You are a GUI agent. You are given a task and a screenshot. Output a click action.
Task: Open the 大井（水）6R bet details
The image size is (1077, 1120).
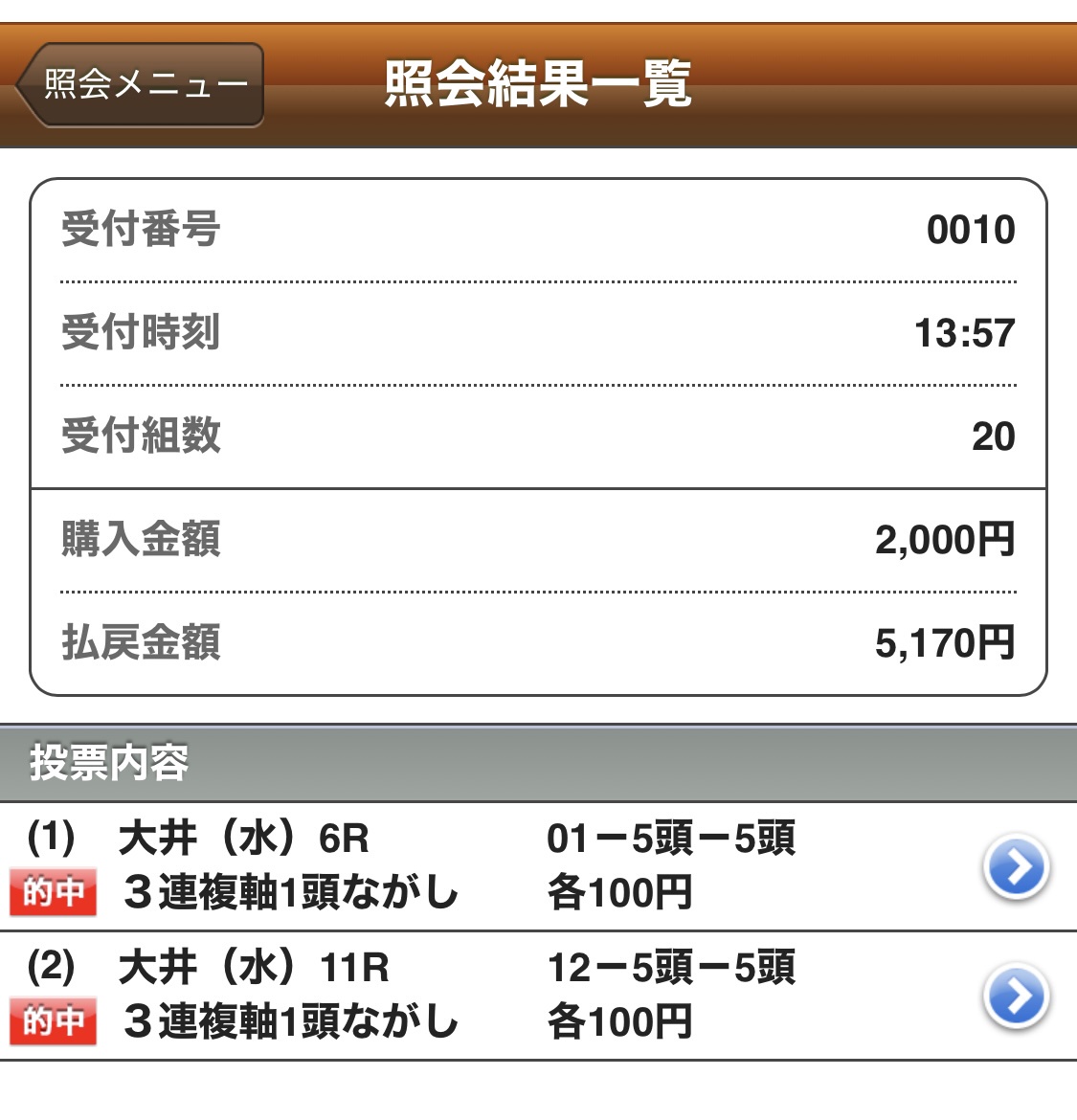pyautogui.click(x=1015, y=867)
